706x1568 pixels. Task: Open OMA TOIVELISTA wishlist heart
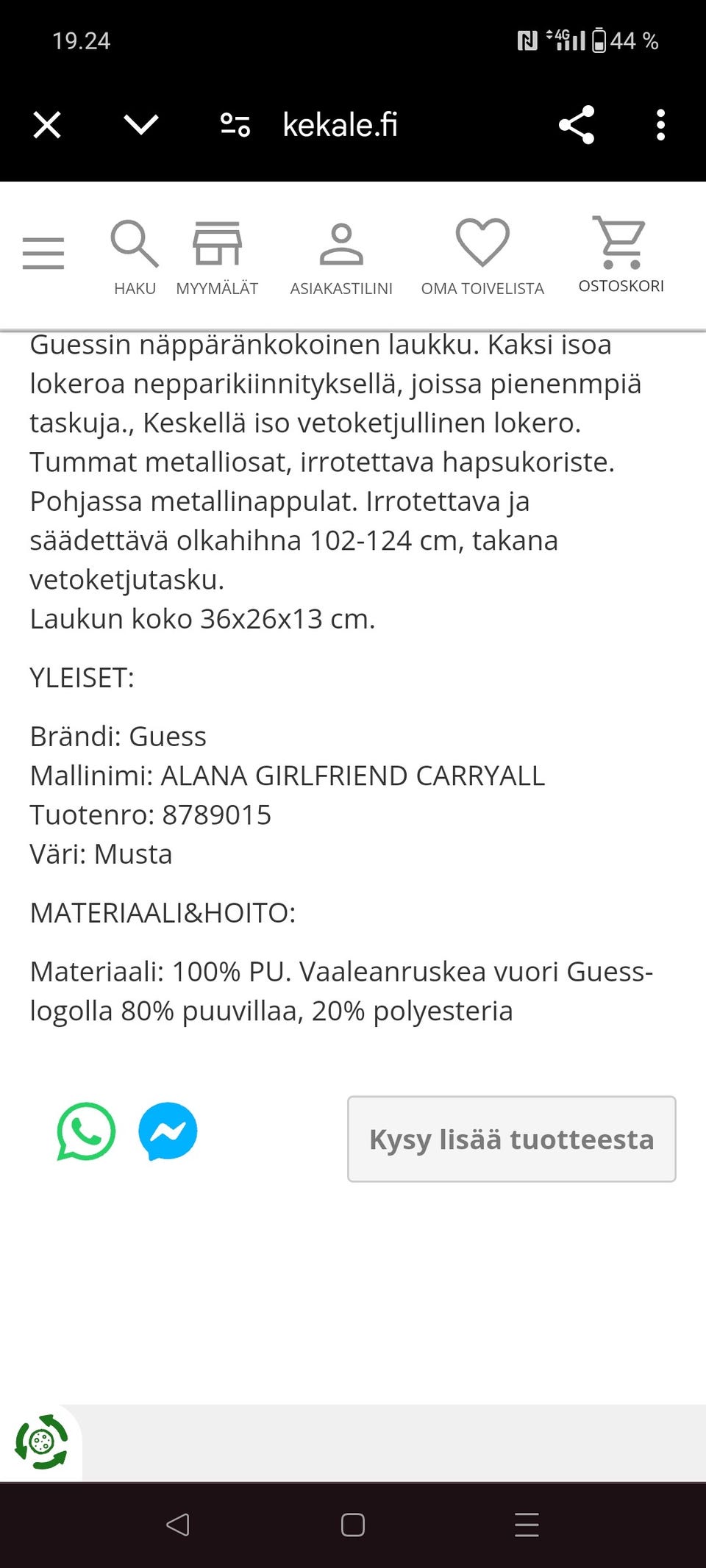coord(481,243)
